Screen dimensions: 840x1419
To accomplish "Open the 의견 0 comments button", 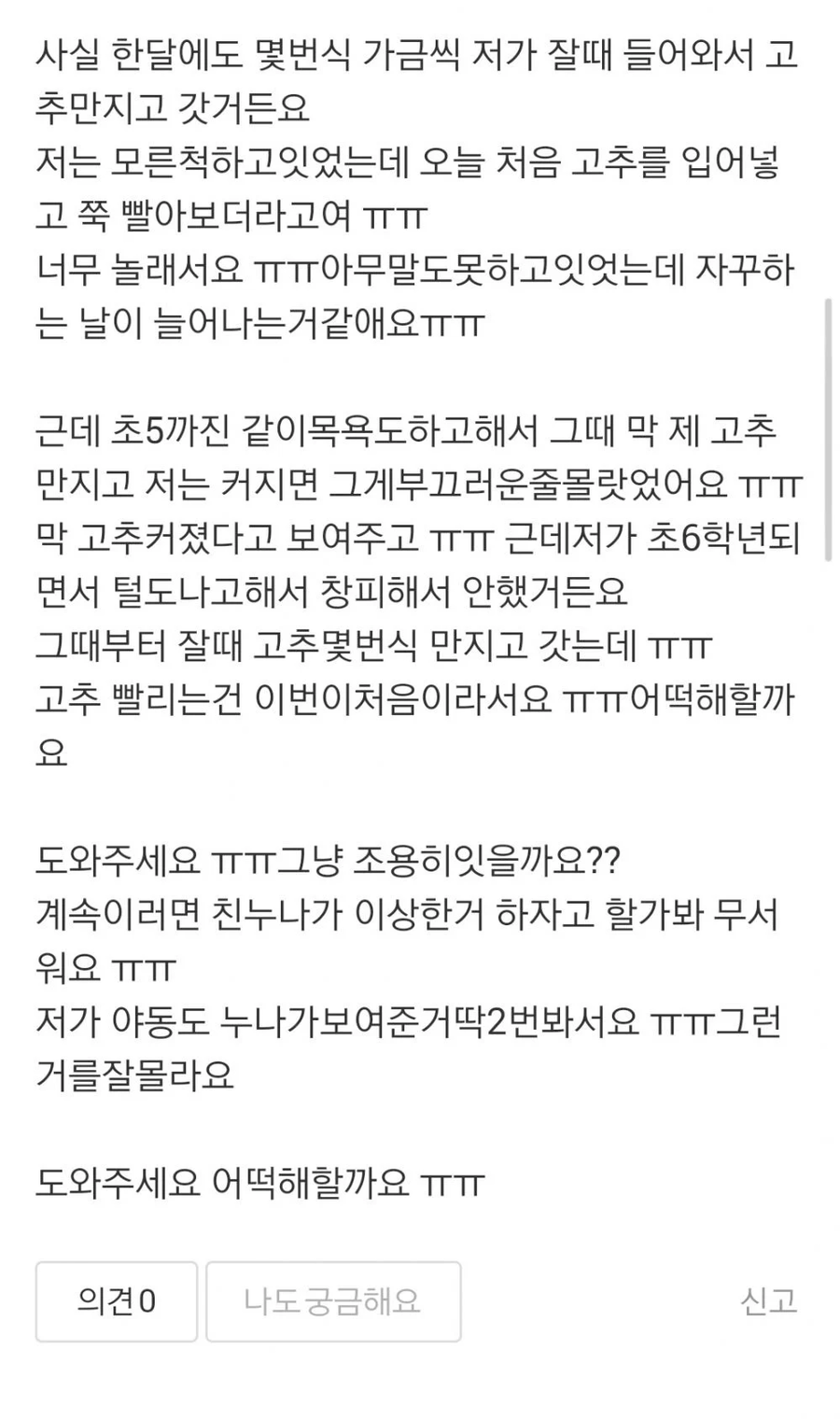I will 117,1301.
